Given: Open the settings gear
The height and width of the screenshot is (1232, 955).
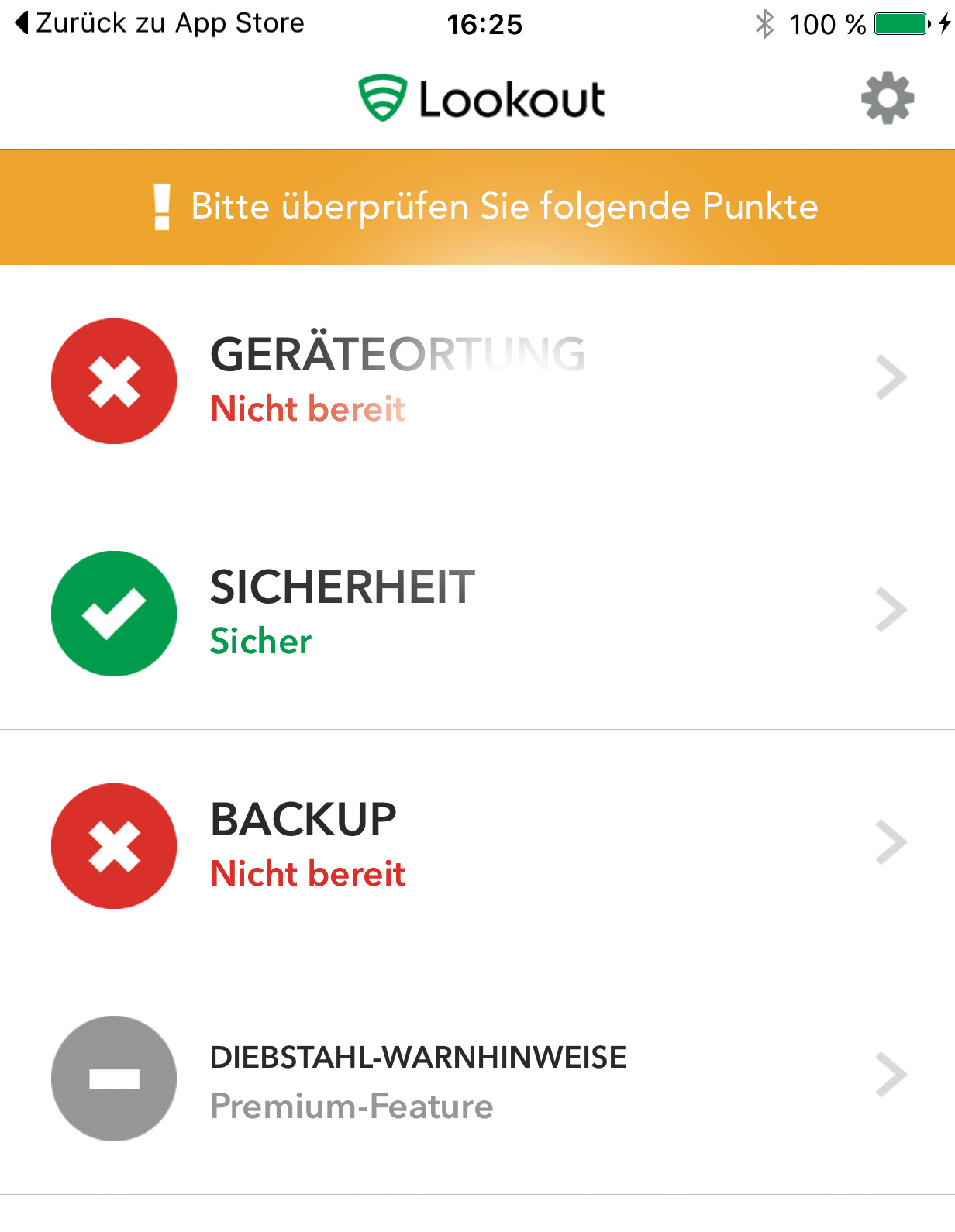Looking at the screenshot, I should click(888, 98).
